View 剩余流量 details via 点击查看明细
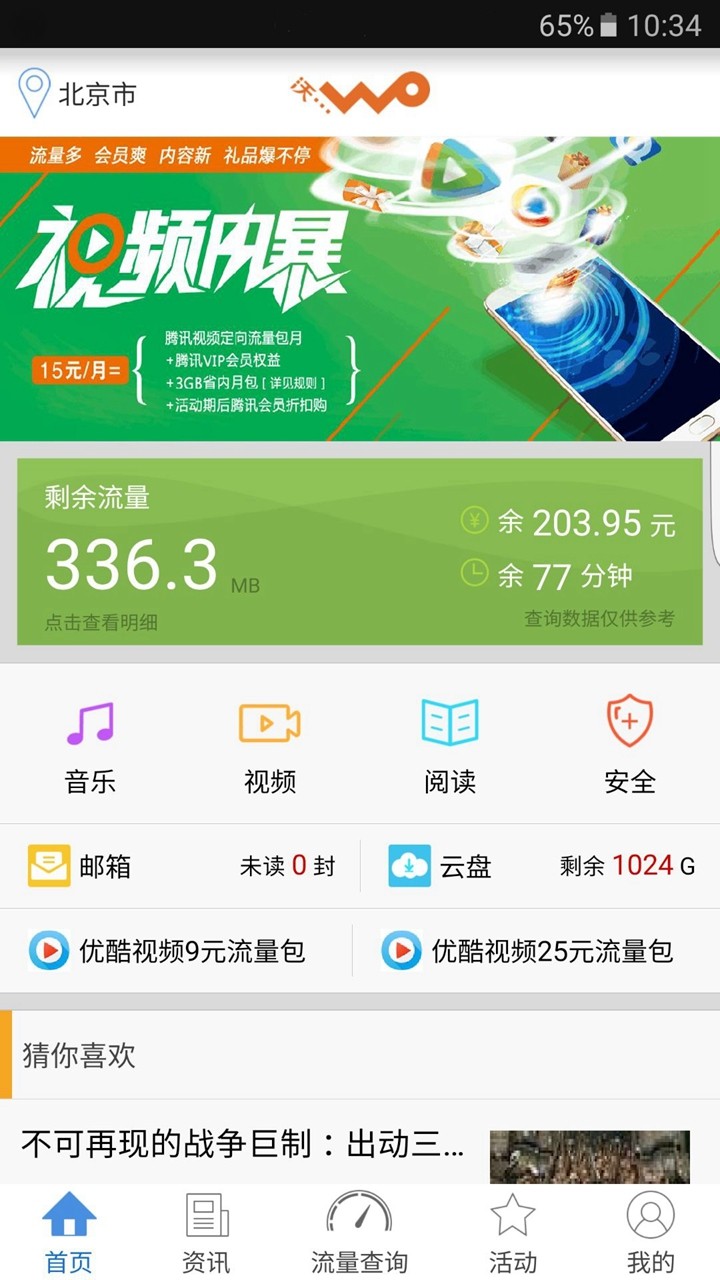720x1280 pixels. [101, 622]
